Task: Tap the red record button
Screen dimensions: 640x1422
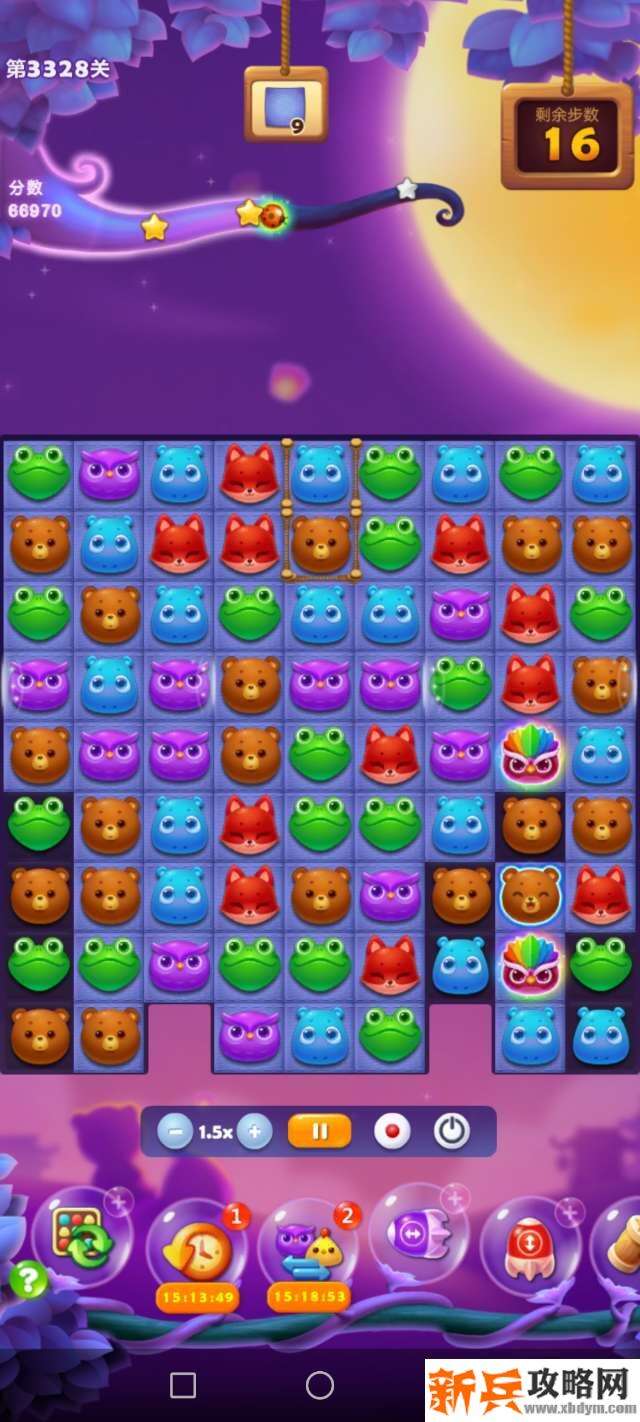Action: (x=392, y=1132)
